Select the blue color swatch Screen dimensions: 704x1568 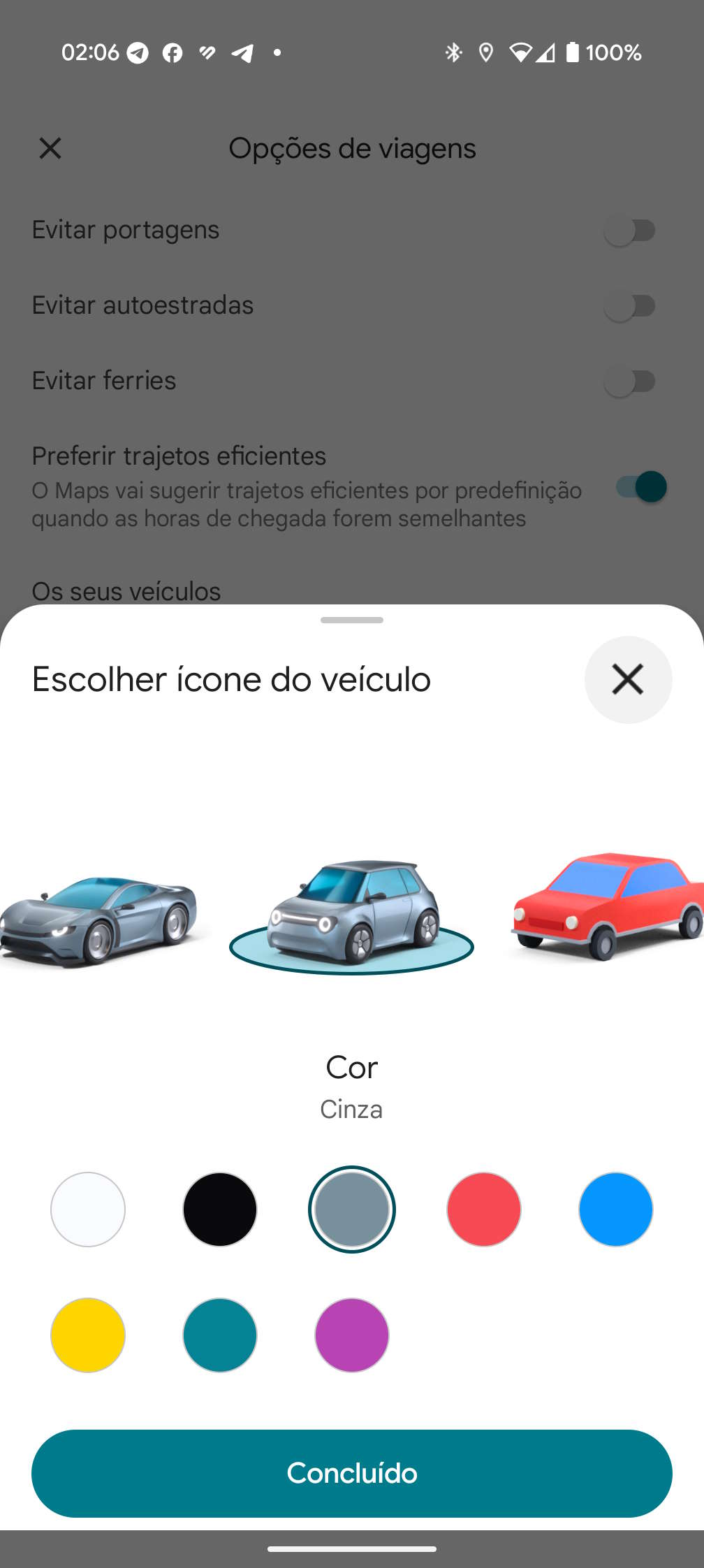[616, 1210]
